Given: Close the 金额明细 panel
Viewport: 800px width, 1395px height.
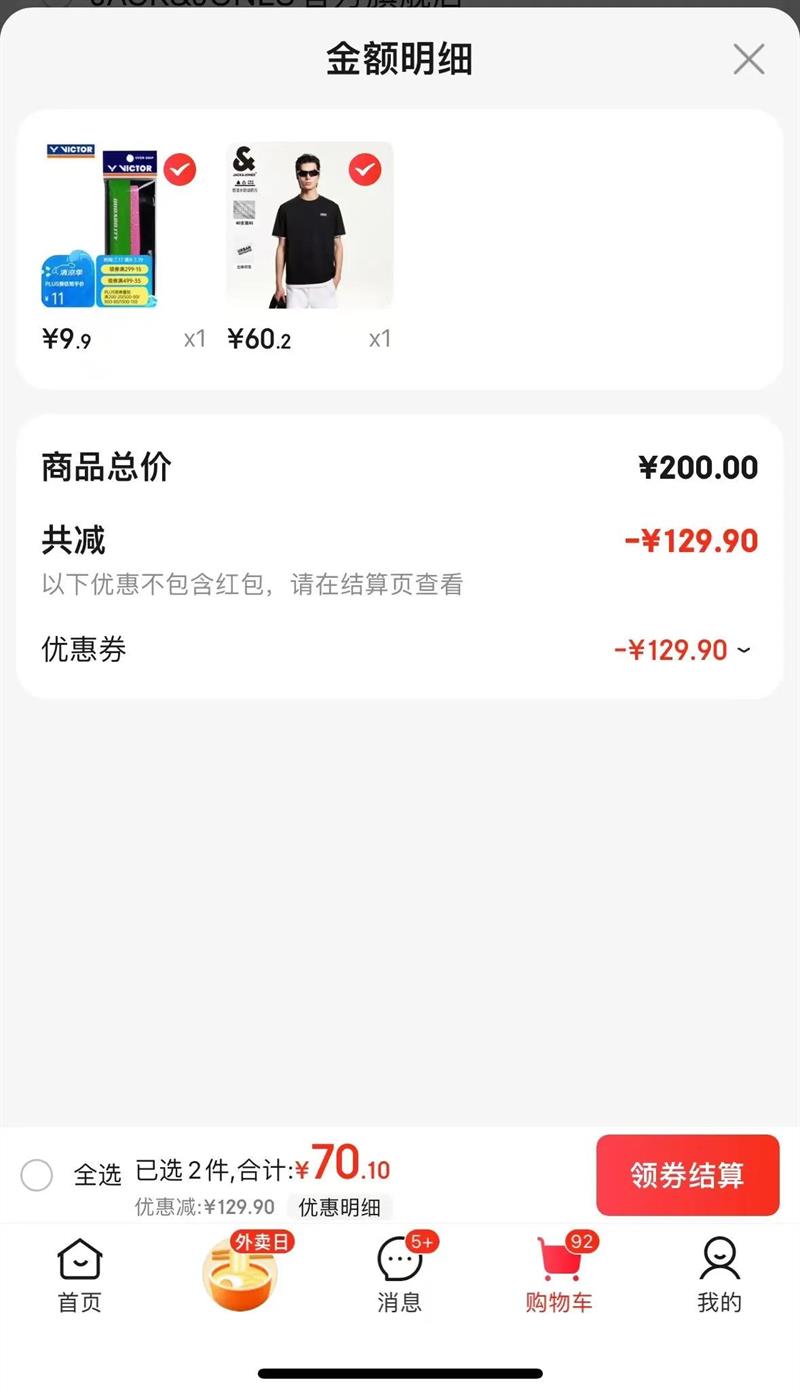Looking at the screenshot, I should [748, 60].
